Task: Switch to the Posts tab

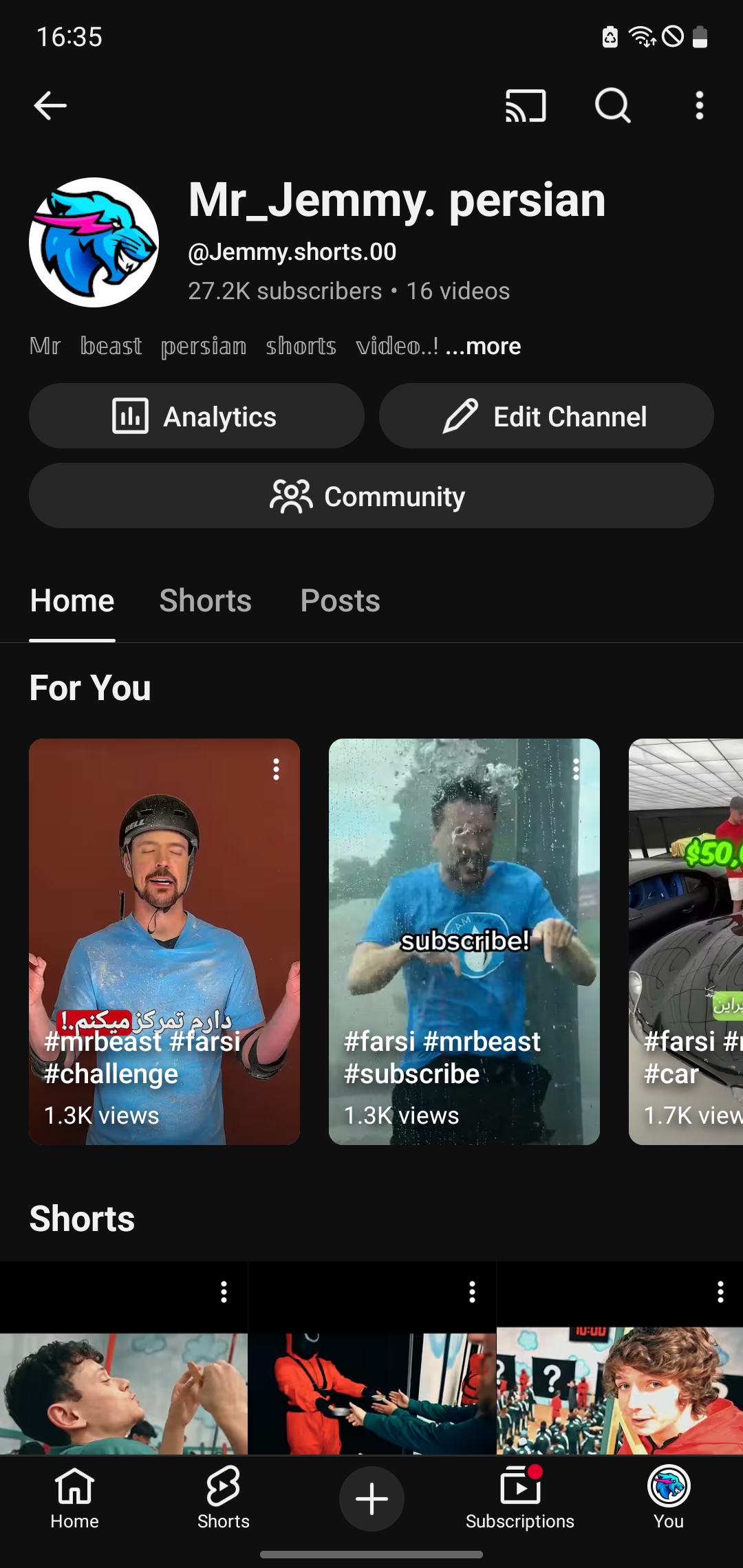Action: click(340, 600)
